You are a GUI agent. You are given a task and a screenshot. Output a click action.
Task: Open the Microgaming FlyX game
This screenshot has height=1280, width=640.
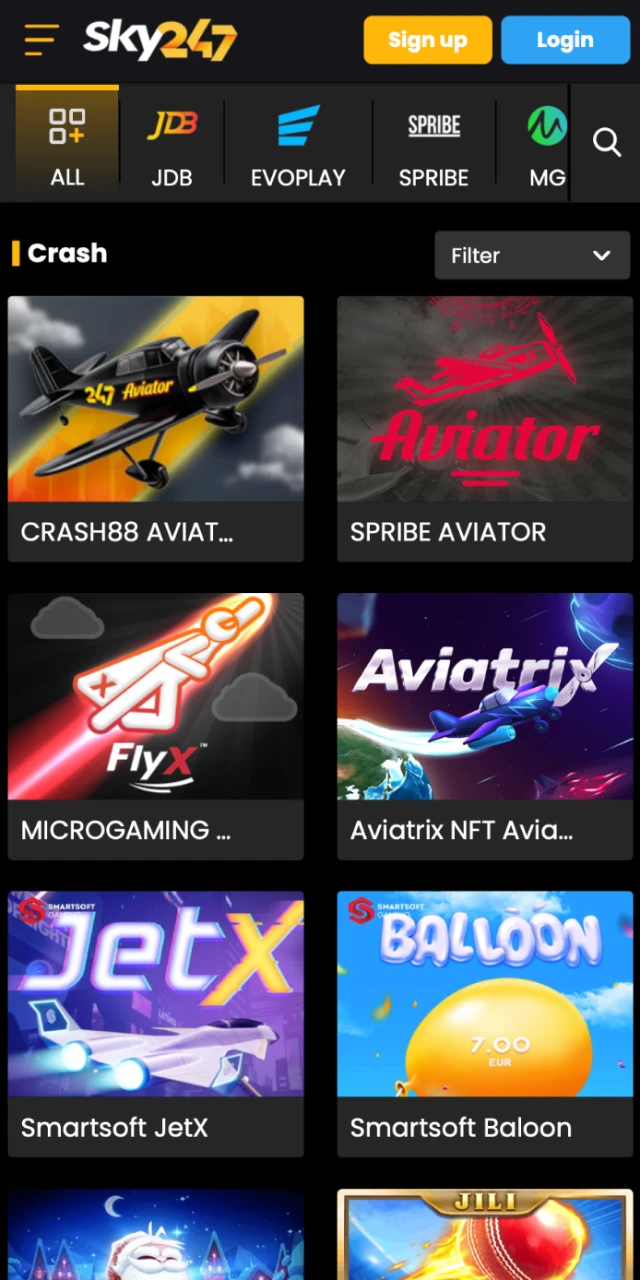pyautogui.click(x=156, y=726)
